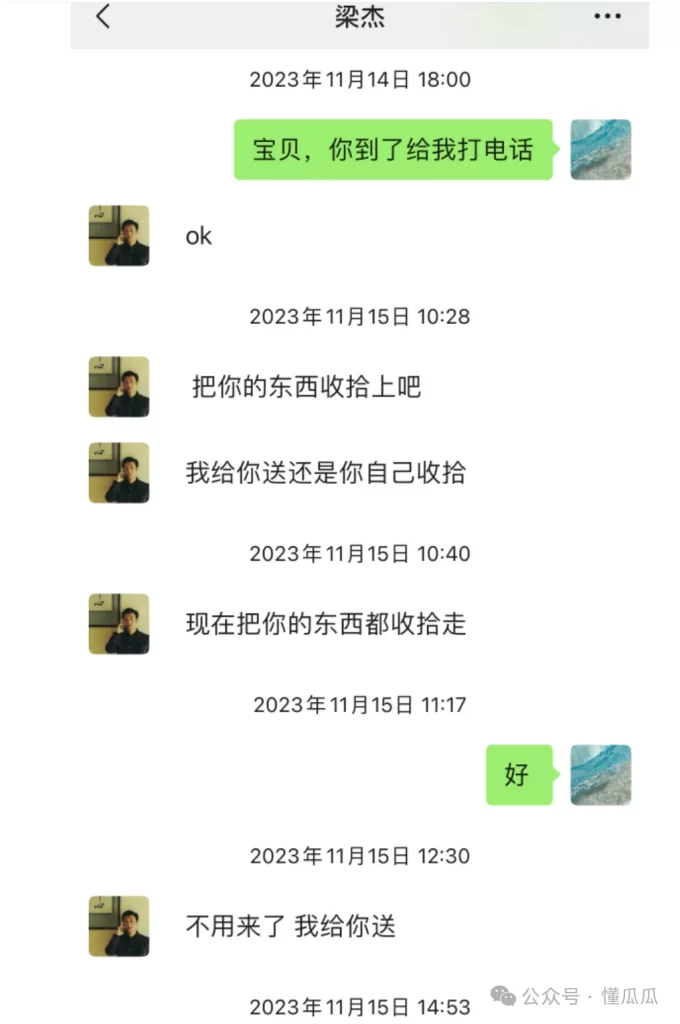Viewport: 680px width, 1024px height.
Task: Open 梁杰's avatar next to "ok"
Action: pyautogui.click(x=119, y=236)
